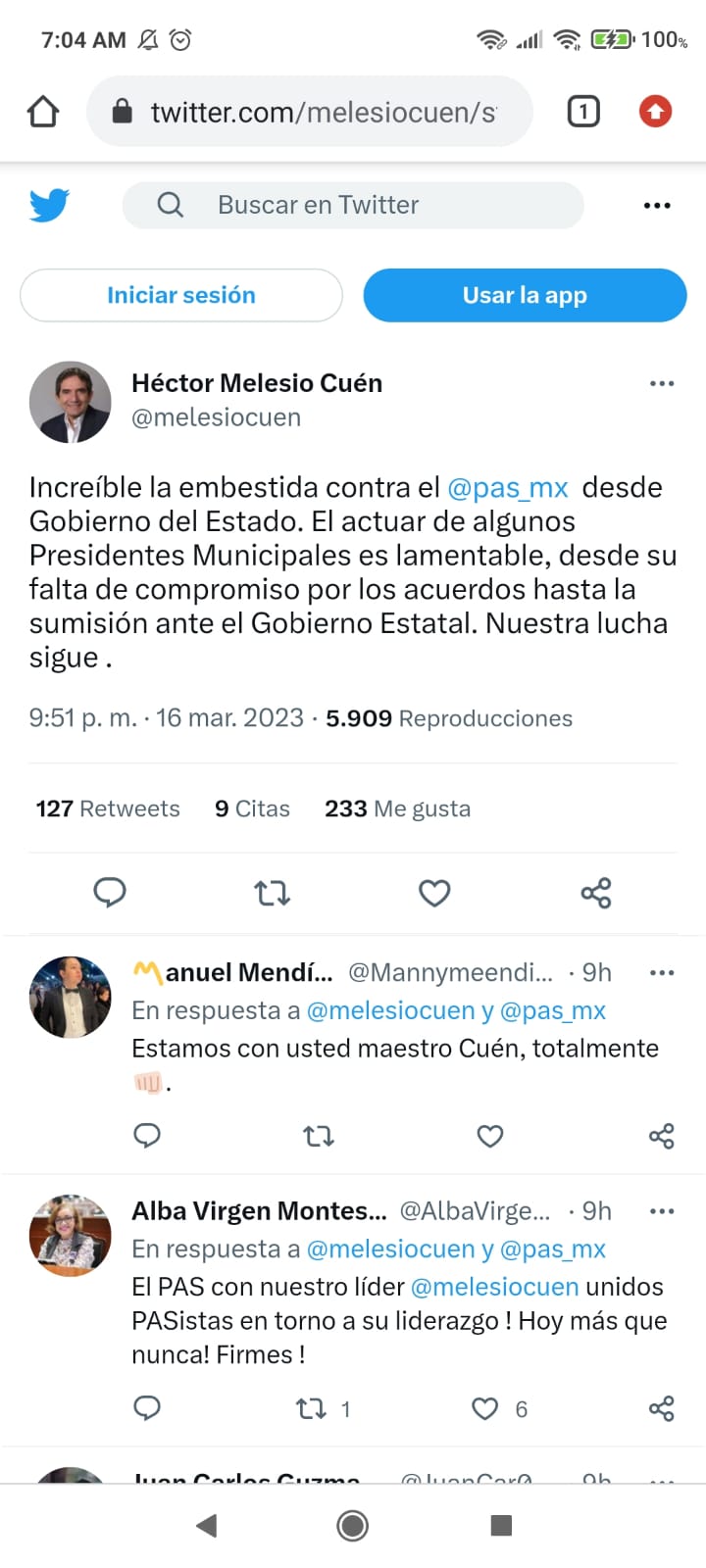Like Manuel Mendí's reply
706x1568 pixels.
click(490, 1136)
